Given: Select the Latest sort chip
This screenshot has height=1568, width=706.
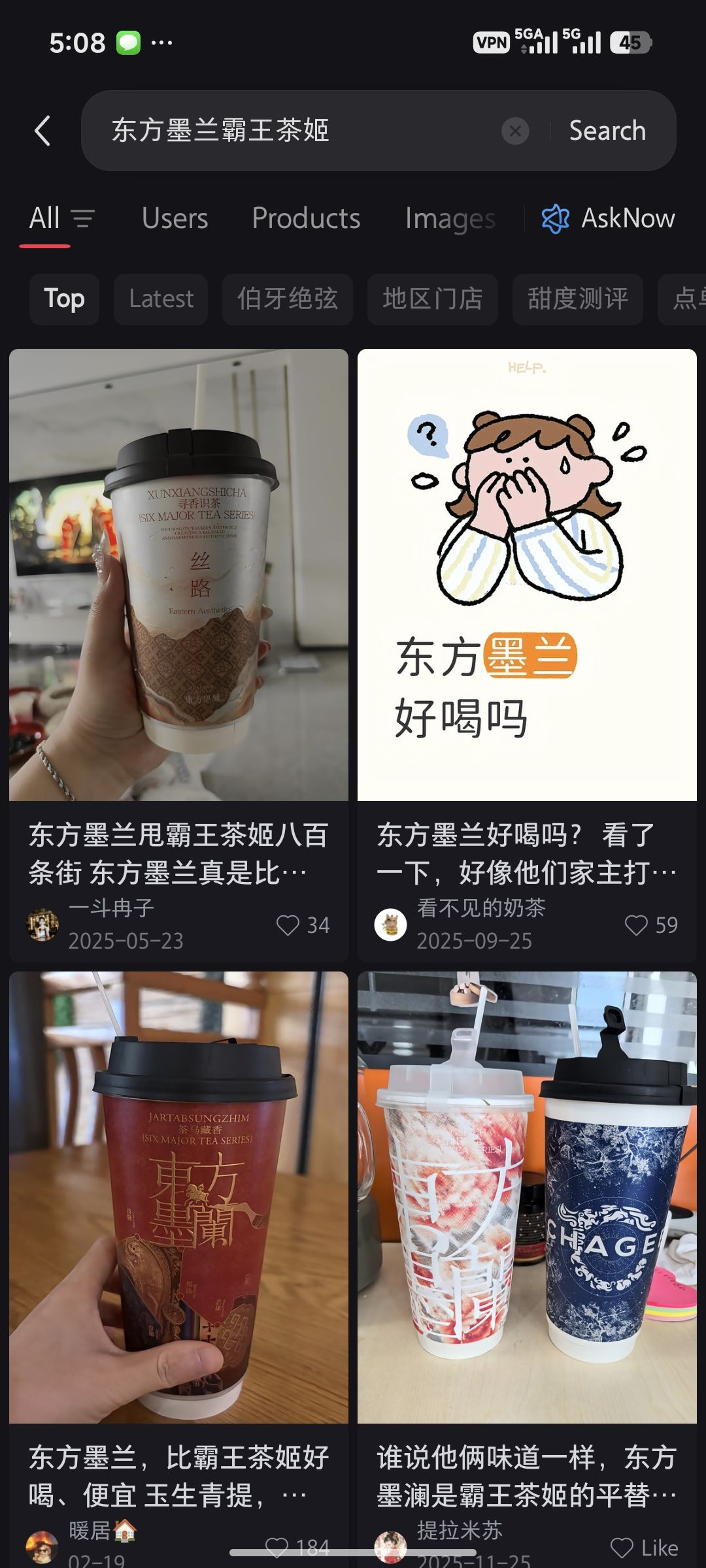Looking at the screenshot, I should [x=161, y=299].
